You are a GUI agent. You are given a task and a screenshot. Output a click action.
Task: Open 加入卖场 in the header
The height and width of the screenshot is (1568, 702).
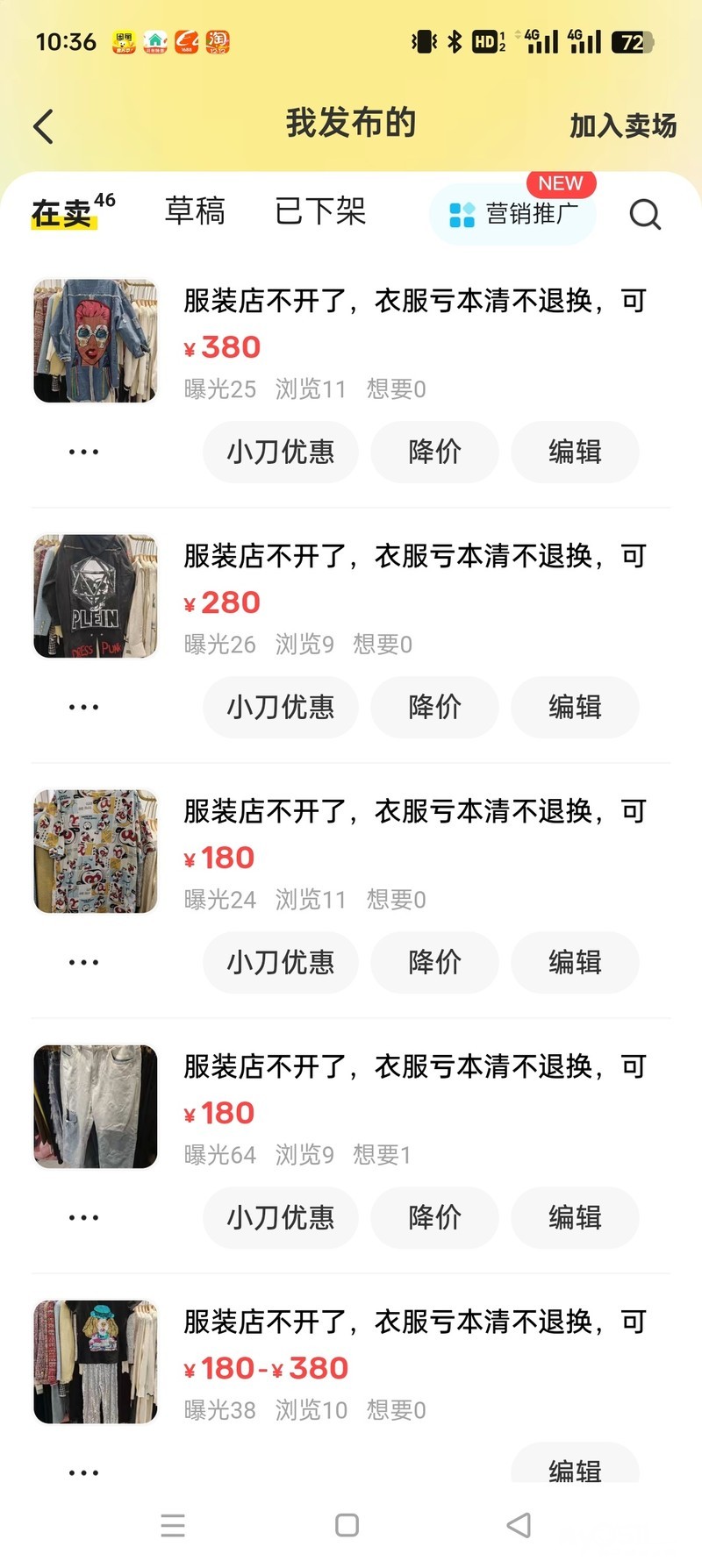622,126
